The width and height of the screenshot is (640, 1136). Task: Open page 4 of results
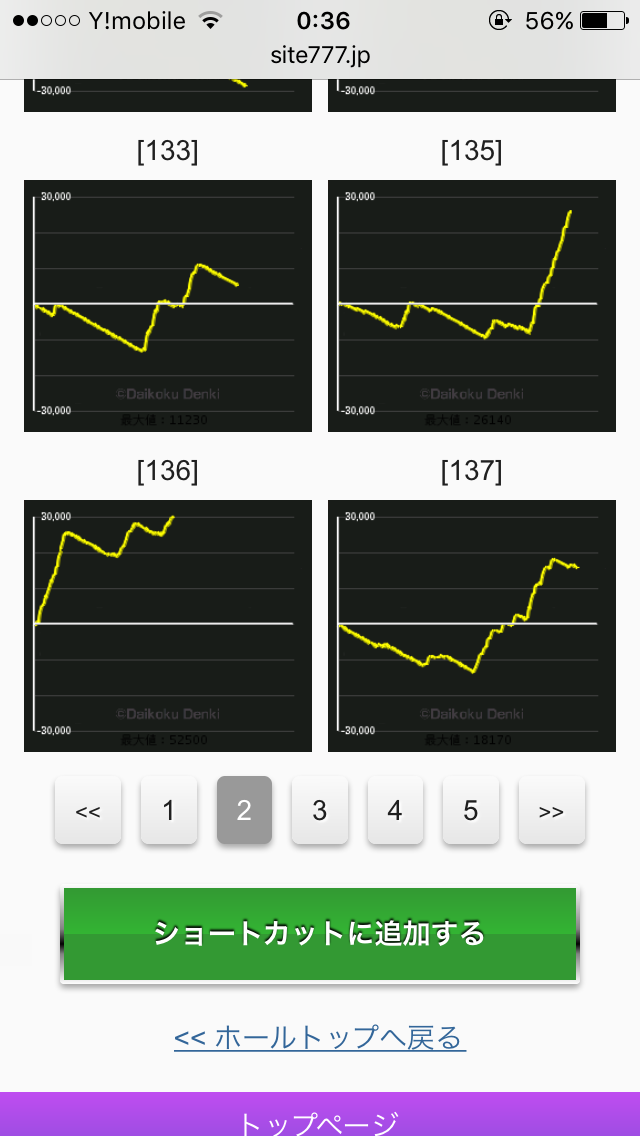tap(395, 810)
